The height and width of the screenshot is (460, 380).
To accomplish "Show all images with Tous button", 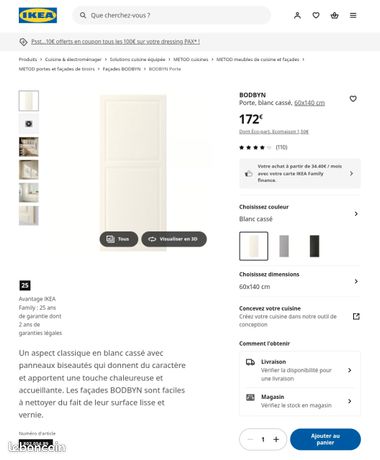I will (x=119, y=239).
